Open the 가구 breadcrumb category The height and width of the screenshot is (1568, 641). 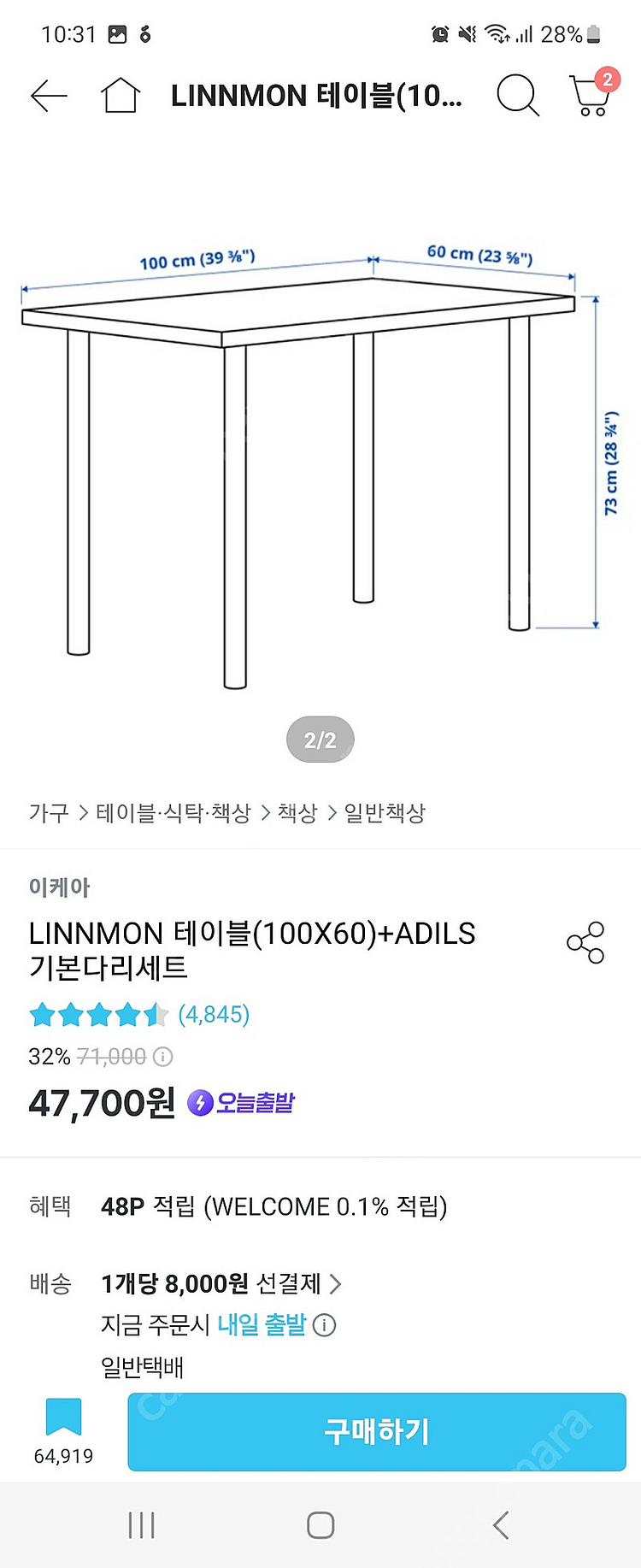point(49,812)
